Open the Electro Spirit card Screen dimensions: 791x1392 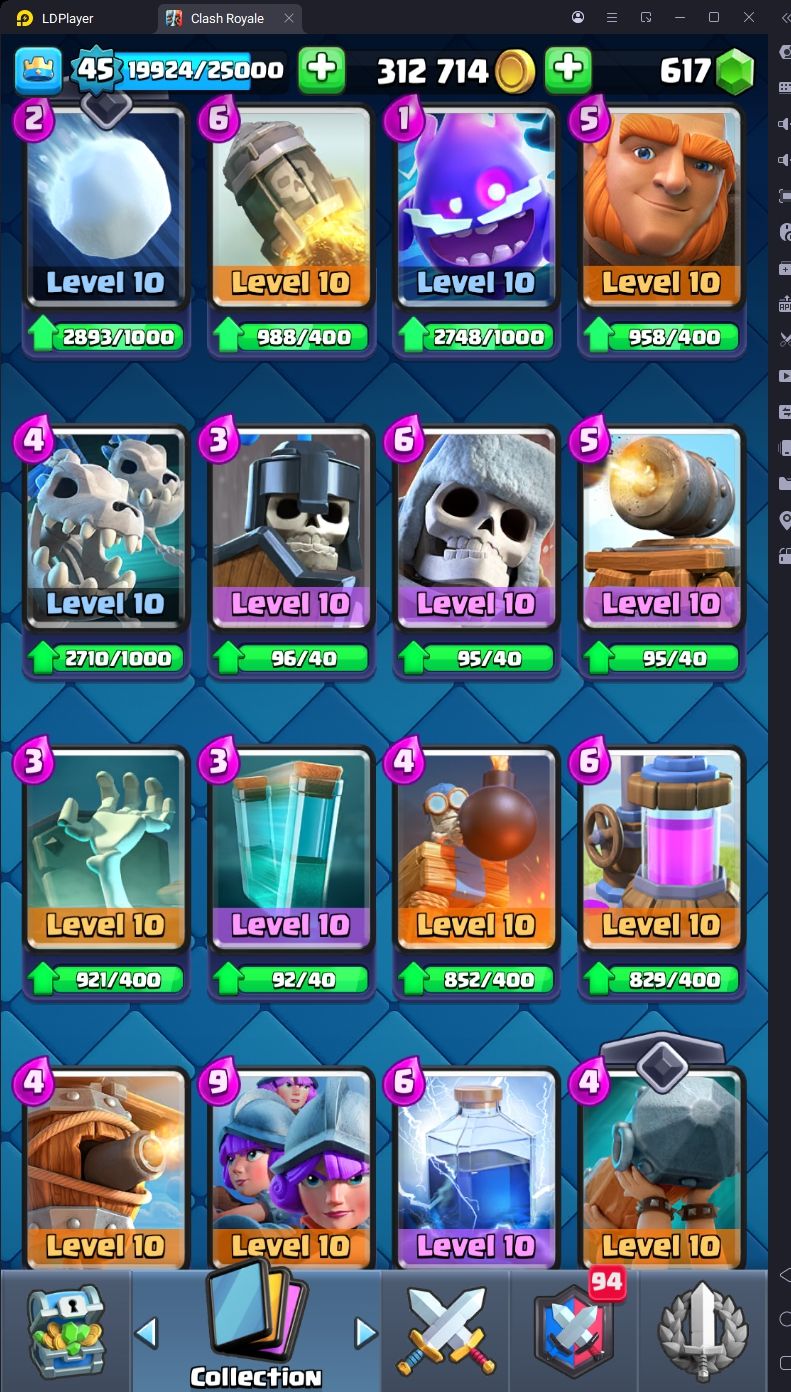pyautogui.click(x=475, y=207)
